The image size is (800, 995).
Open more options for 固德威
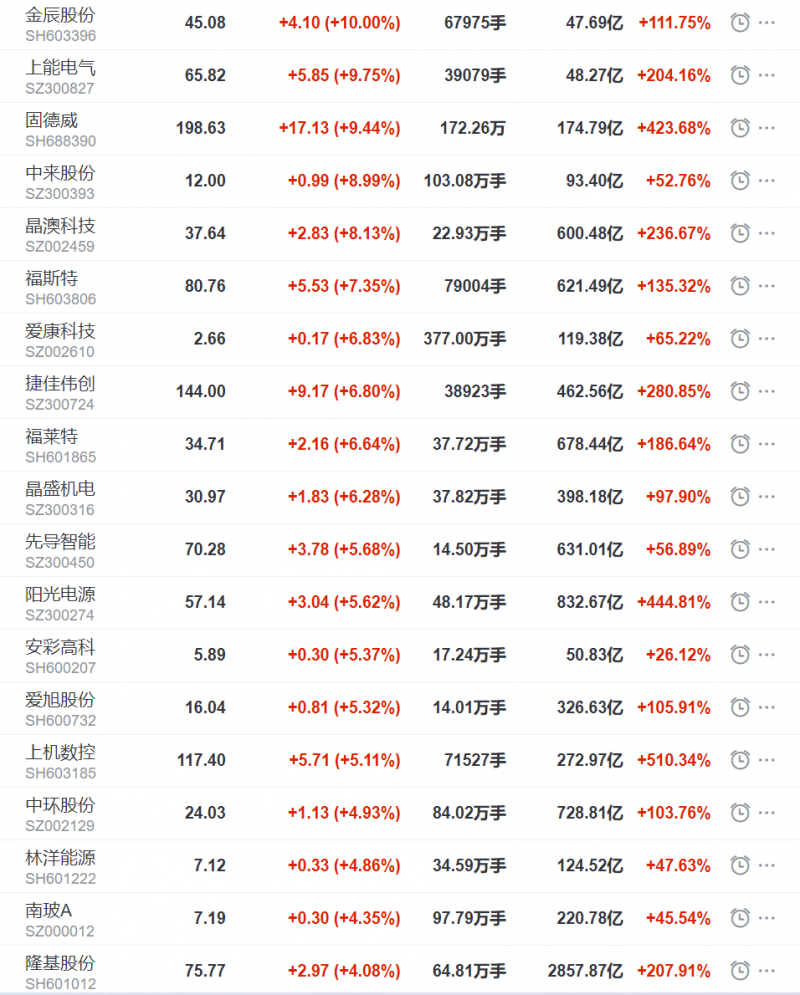767,128
